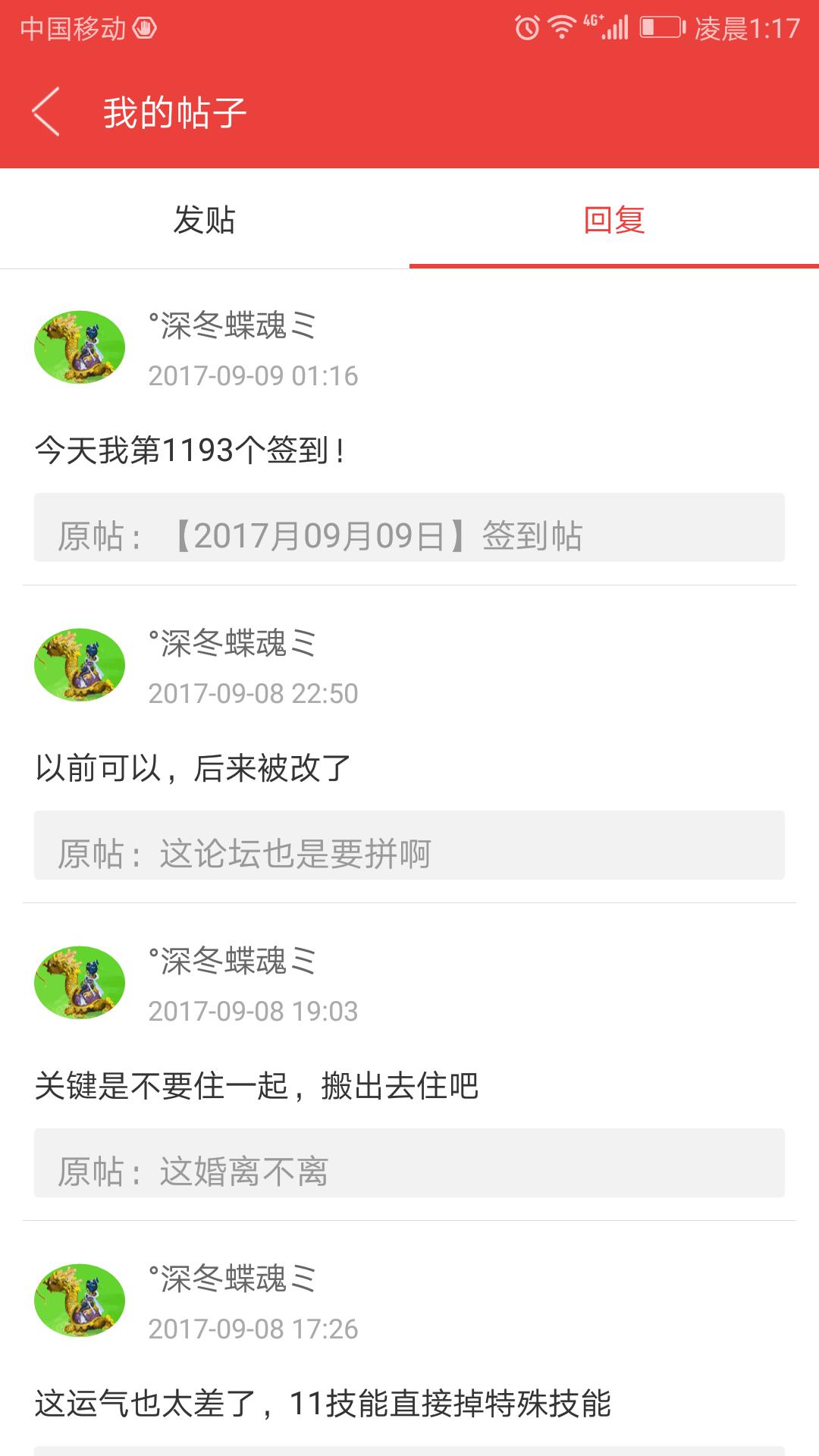Open the reply 以前可以,后来被改了
Image resolution: width=819 pixels, height=1456 pixels.
pos(193,768)
